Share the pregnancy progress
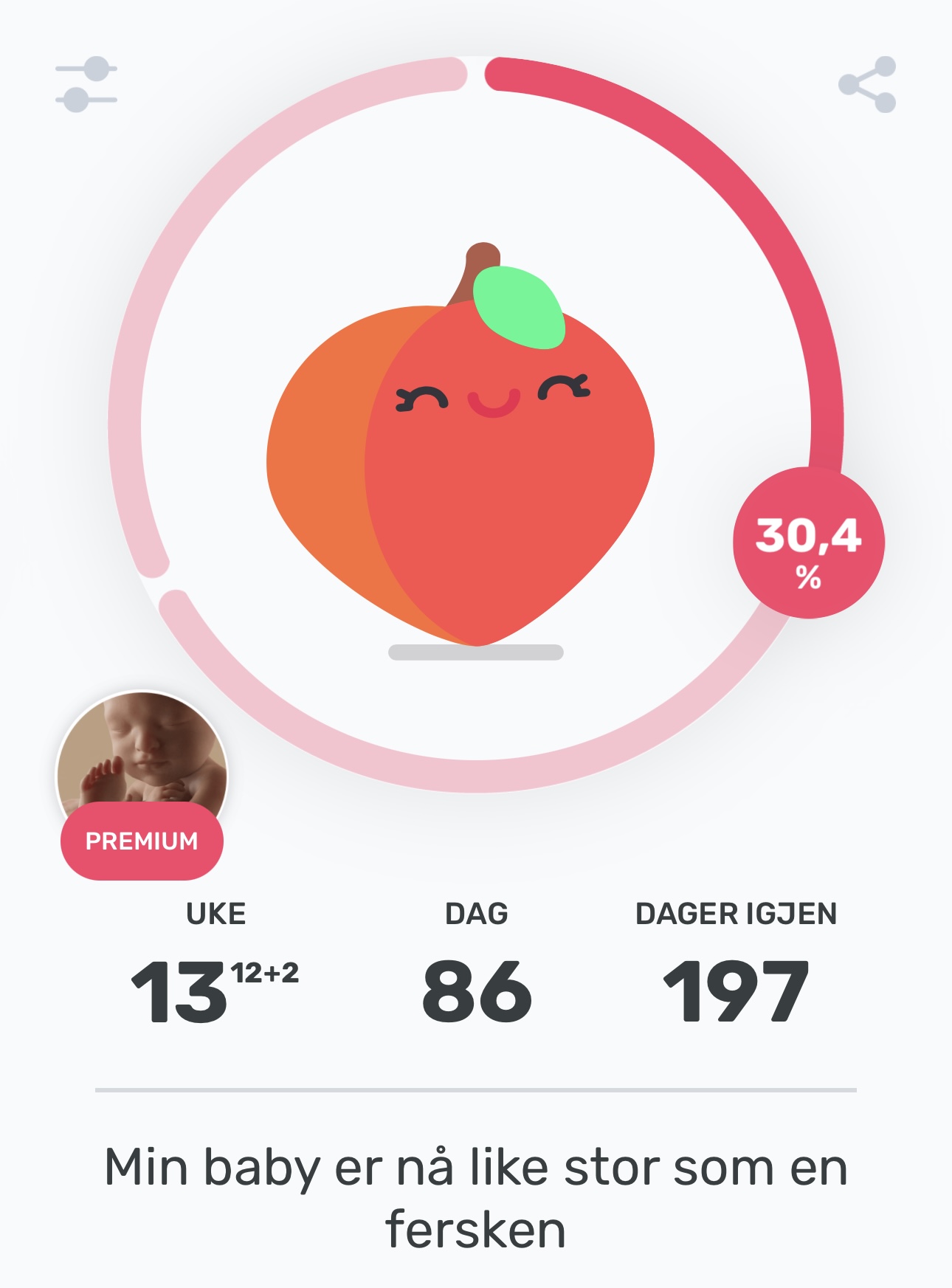This screenshot has height=1288, width=952. click(x=868, y=84)
